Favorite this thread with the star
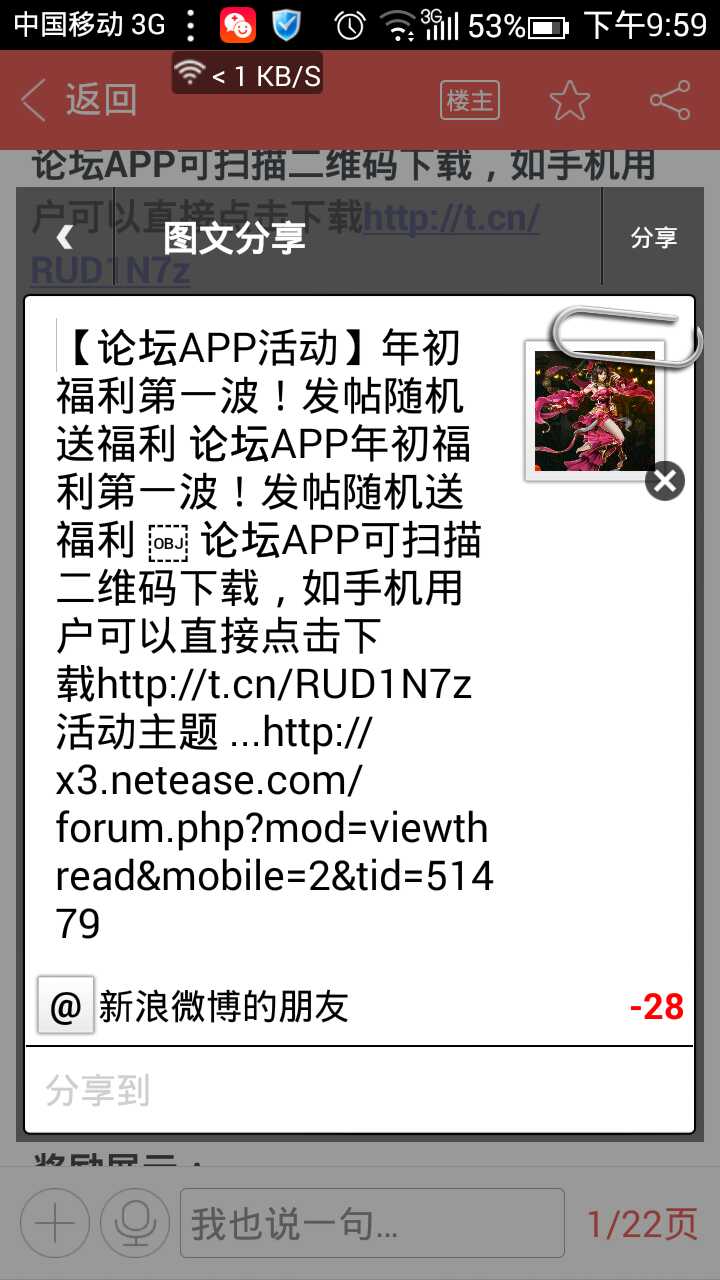The width and height of the screenshot is (720, 1280). pos(570,100)
